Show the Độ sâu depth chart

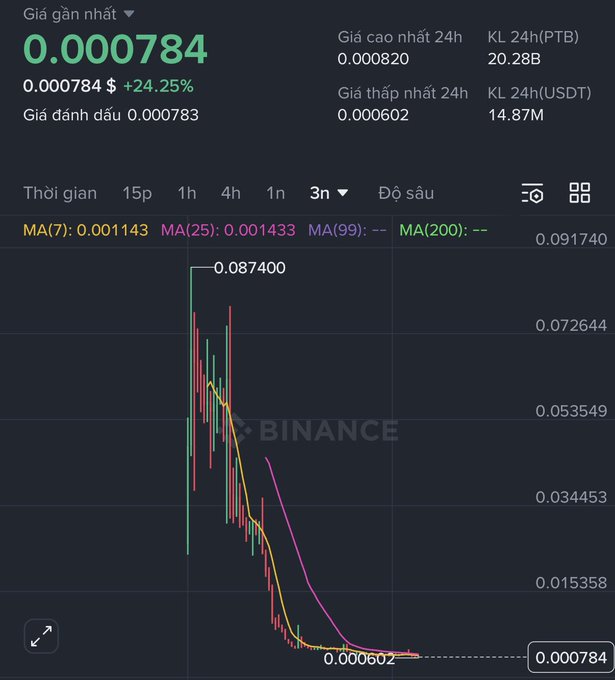pyautogui.click(x=406, y=193)
